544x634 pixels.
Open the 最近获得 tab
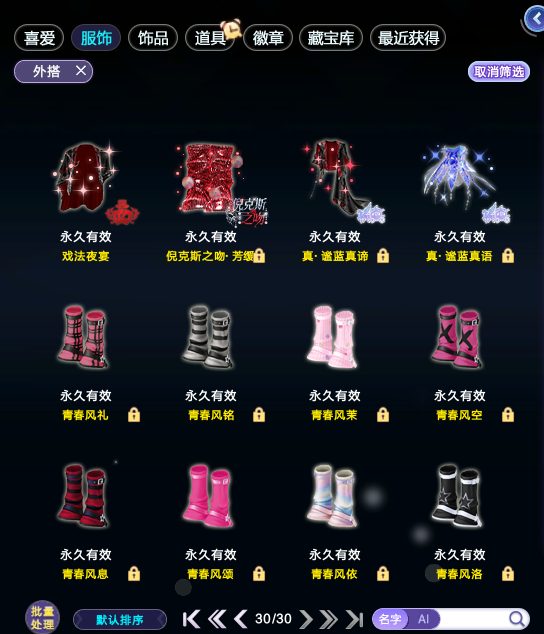pos(408,38)
